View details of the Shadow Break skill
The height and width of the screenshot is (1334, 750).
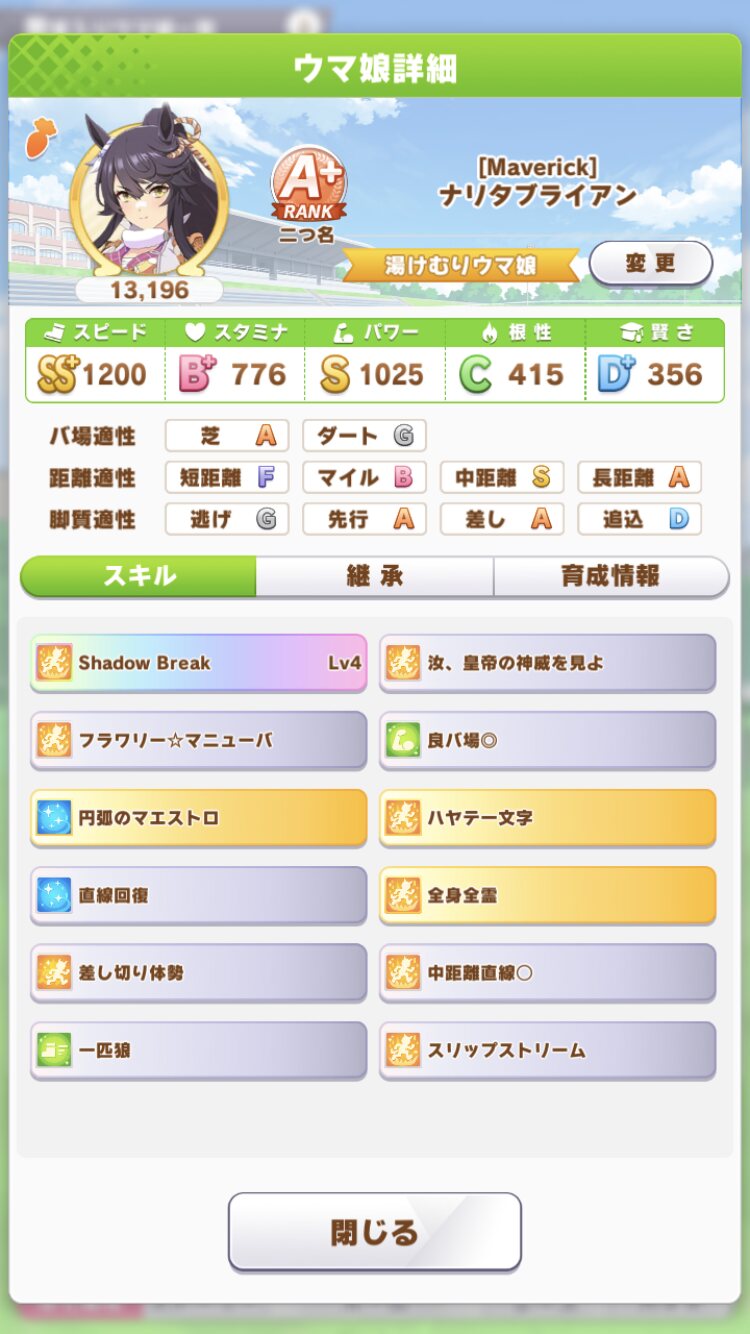point(198,662)
